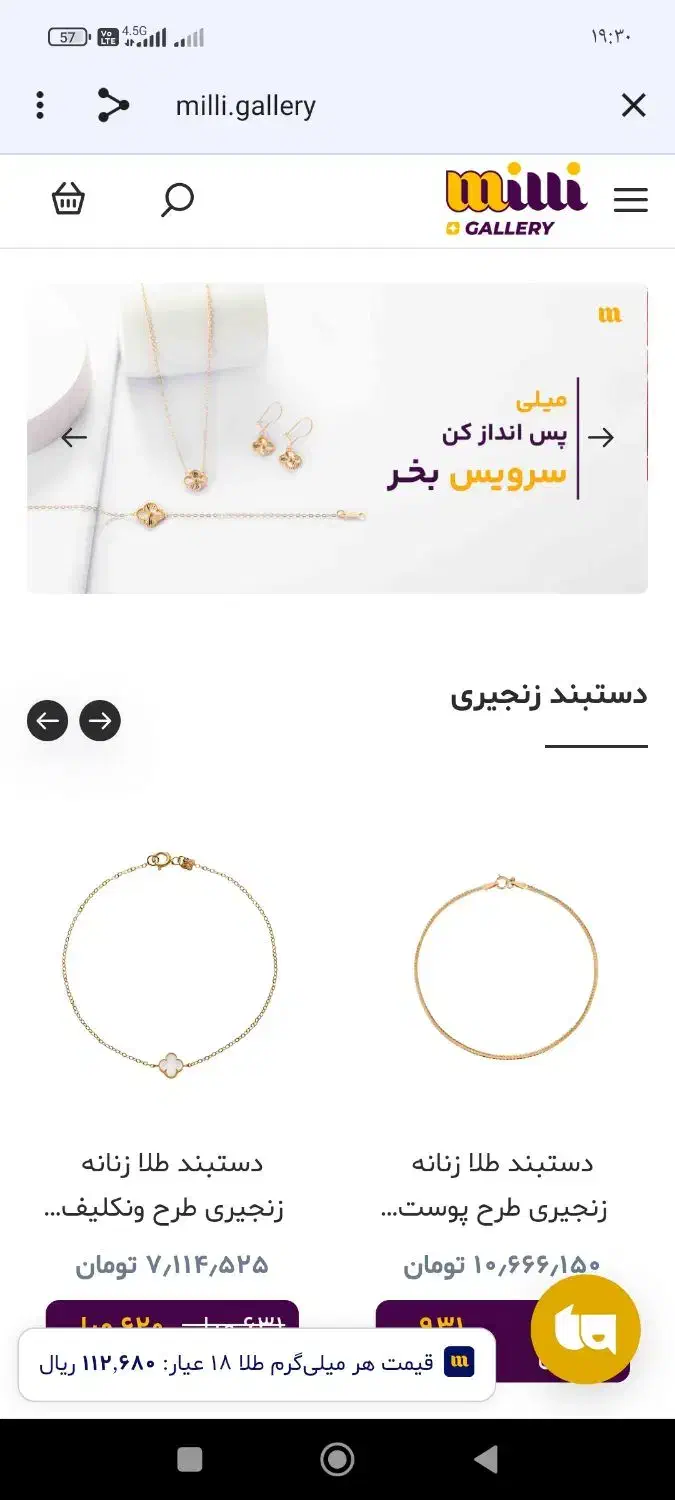Open the shopping basket

pos(68,200)
